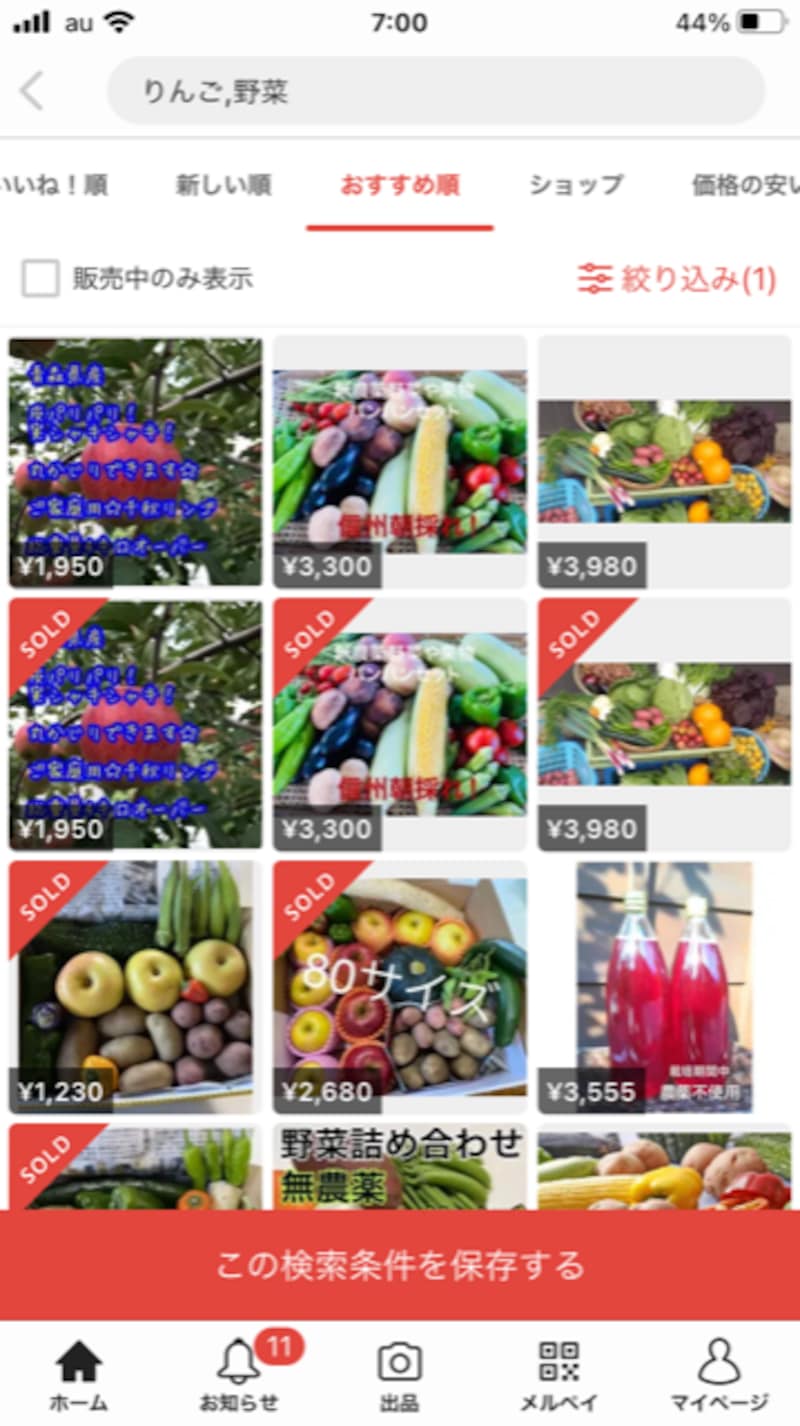View the 80サイズ ¥2,680 item
The image size is (800, 1426).
(x=400, y=987)
